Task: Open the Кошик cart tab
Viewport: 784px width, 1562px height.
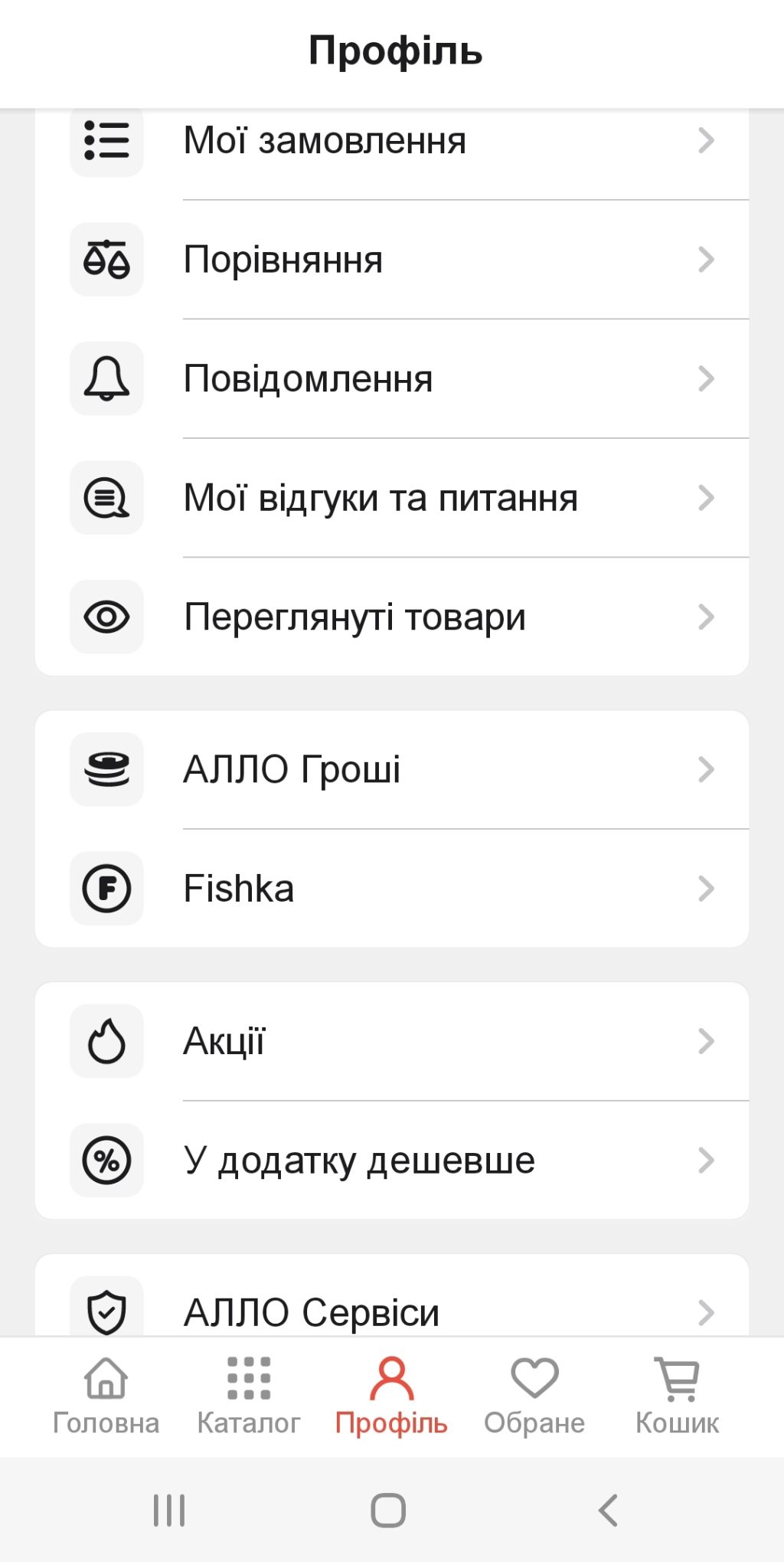Action: [677, 1396]
